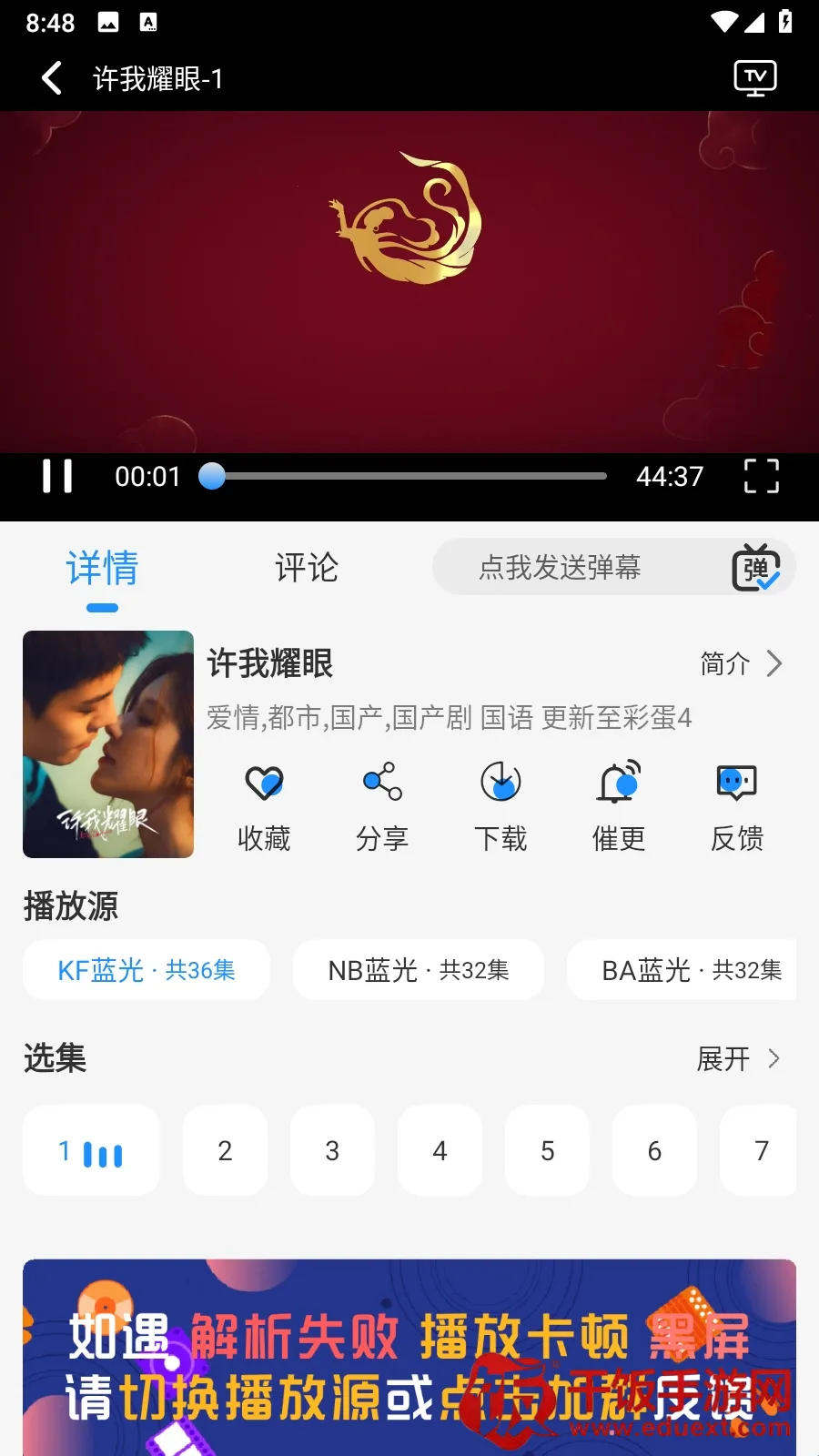Enter fullscreen mode via the fullscreen icon
This screenshot has height=1456, width=819.
point(761,476)
